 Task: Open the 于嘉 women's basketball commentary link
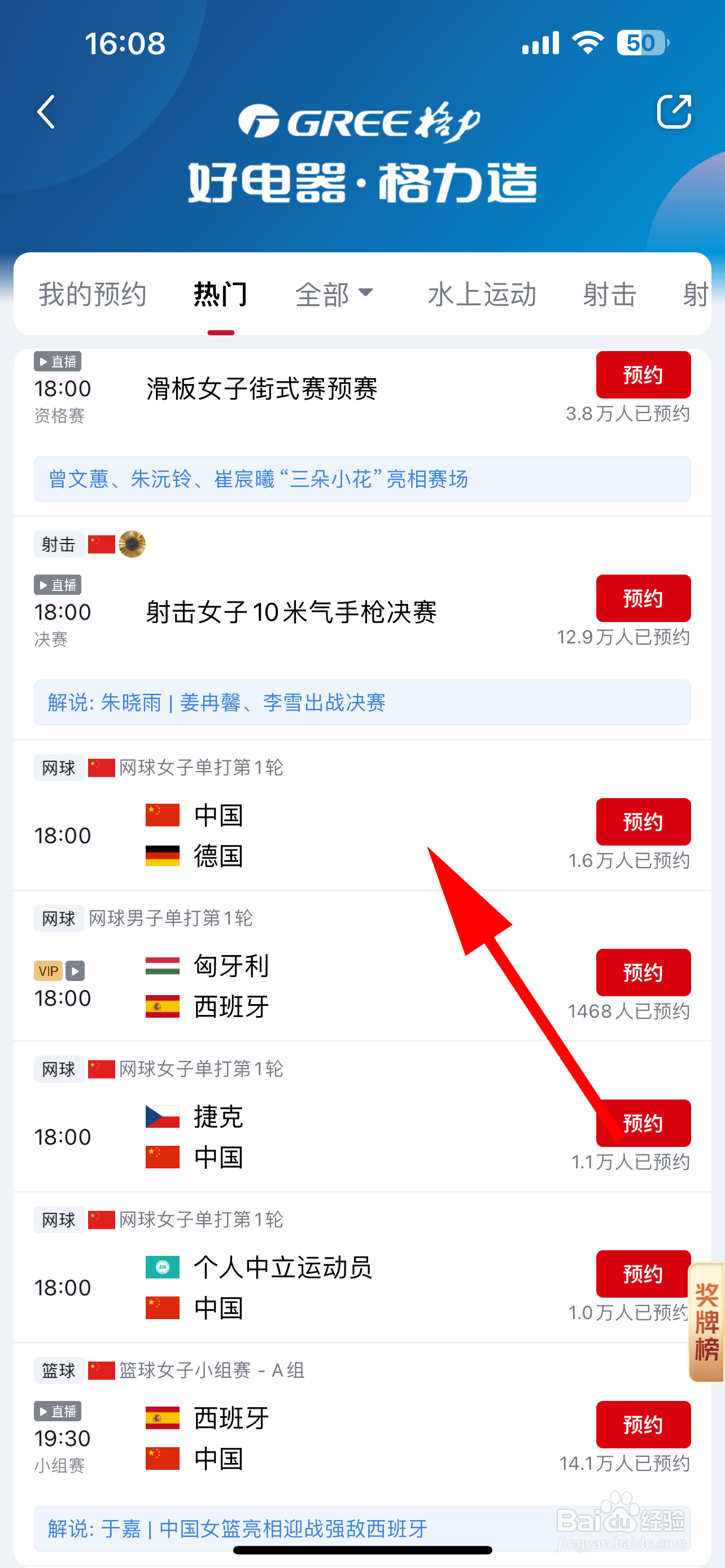click(237, 1530)
